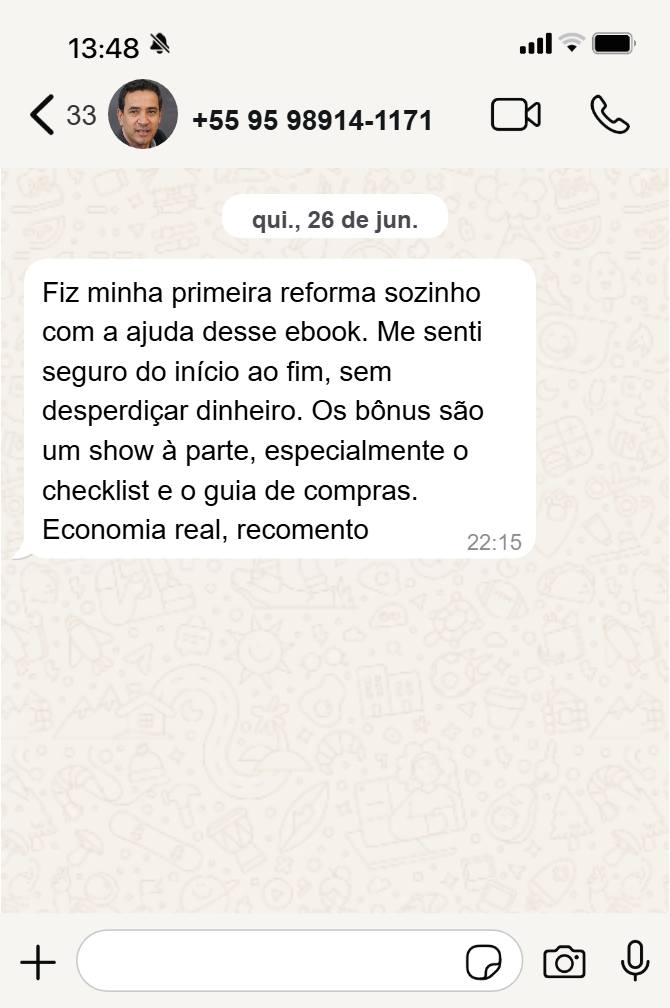The height and width of the screenshot is (1008, 670).
Task: Focus the message text field
Action: click(x=270, y=962)
